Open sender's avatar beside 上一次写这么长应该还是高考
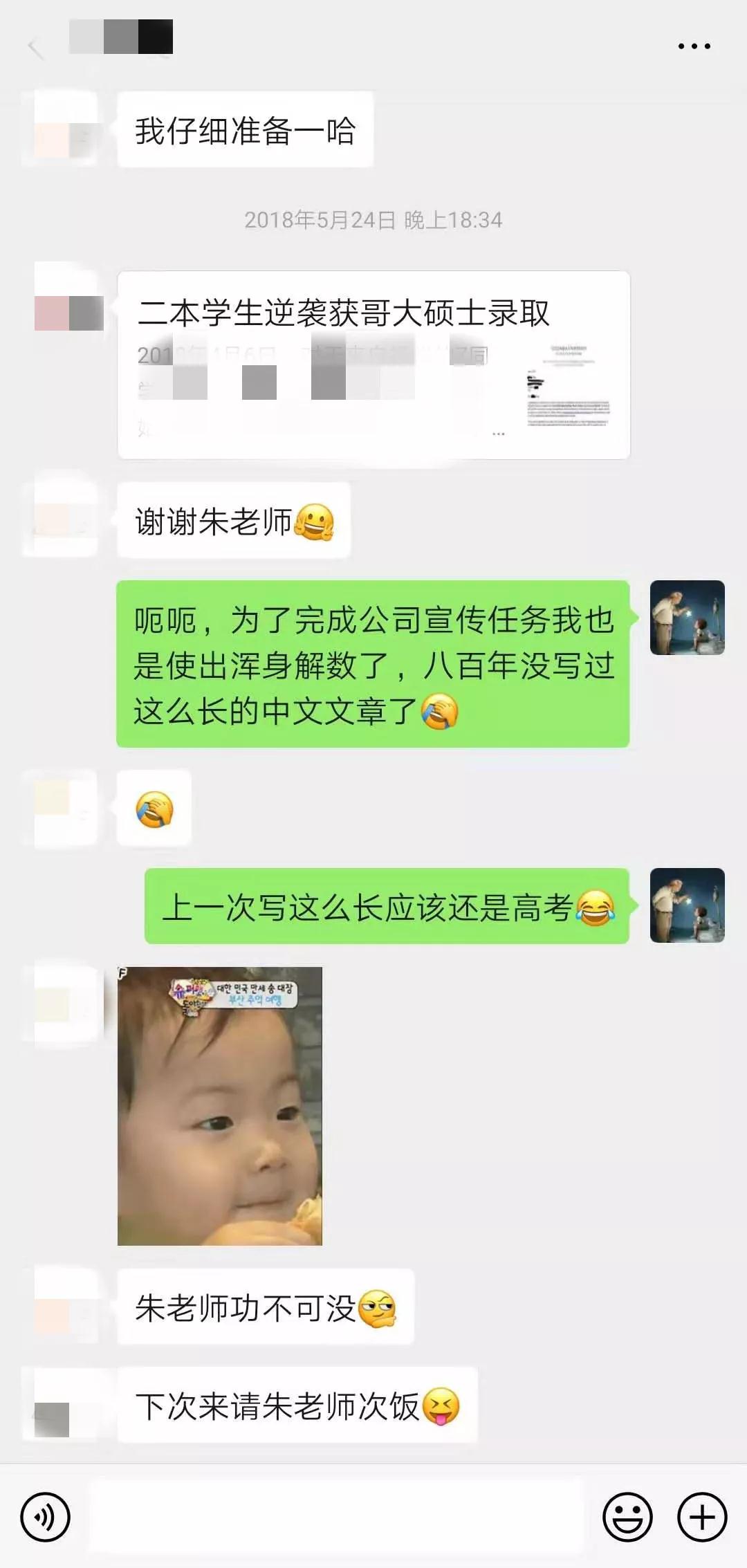 (x=687, y=905)
